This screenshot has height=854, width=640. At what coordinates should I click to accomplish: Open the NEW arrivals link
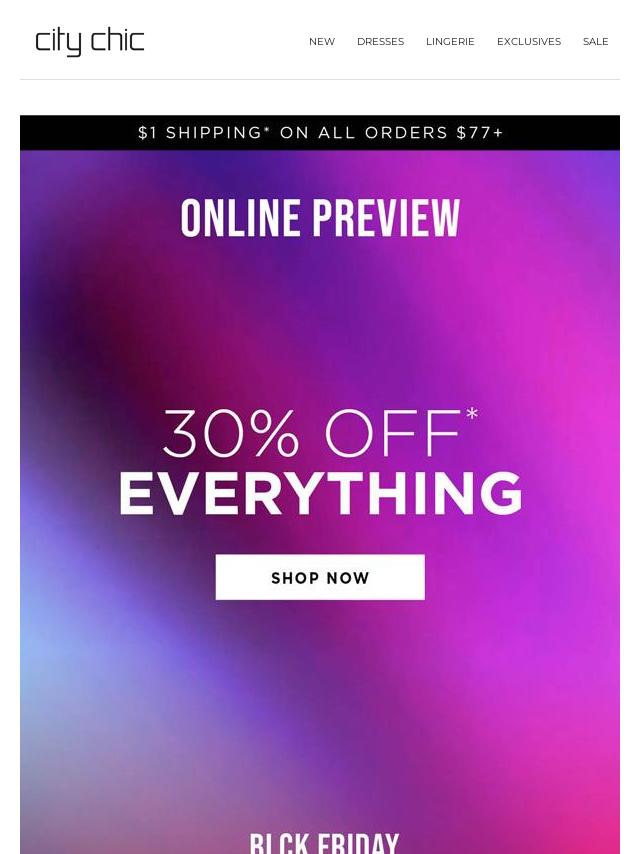(321, 42)
